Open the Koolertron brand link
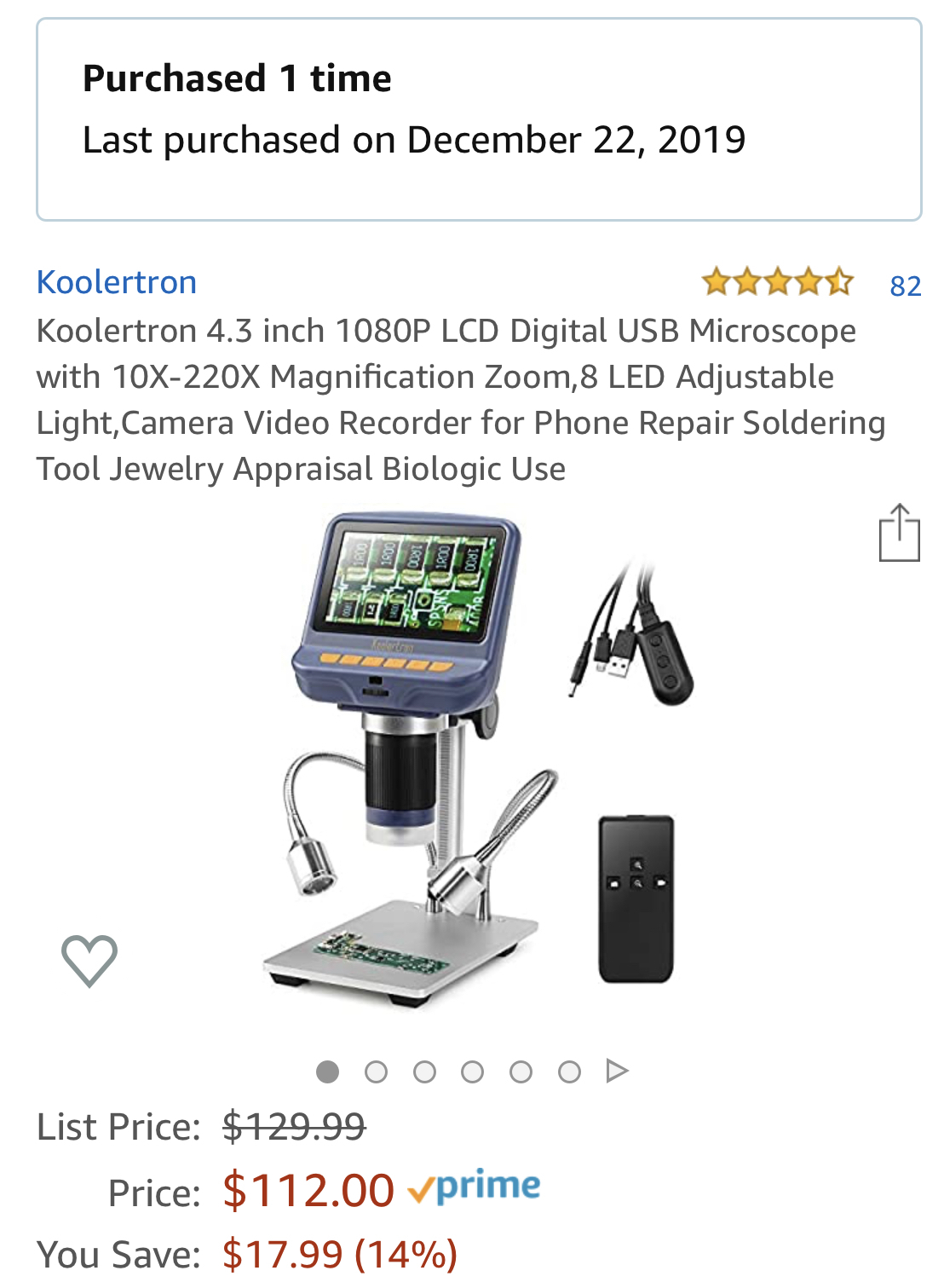 point(117,282)
